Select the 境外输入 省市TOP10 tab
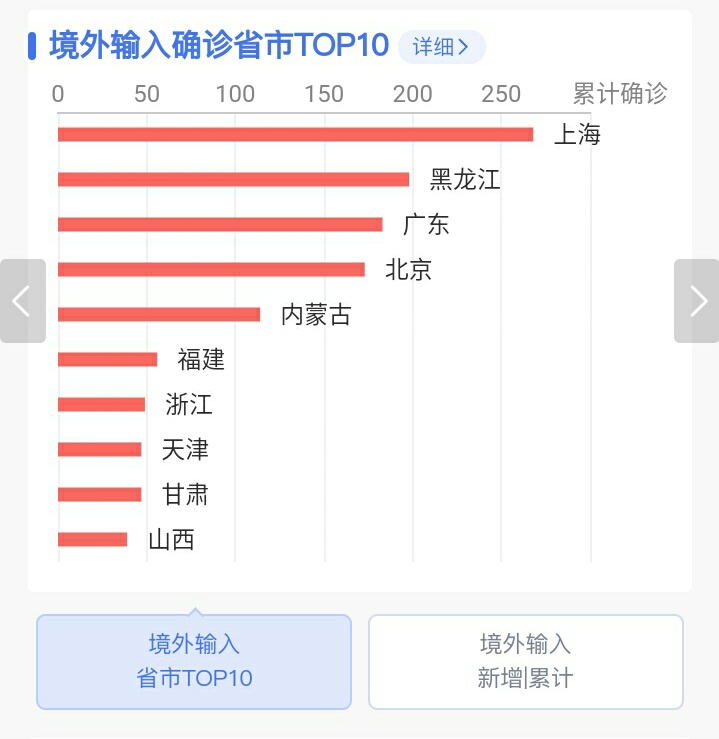This screenshot has height=739, width=719. pos(194,661)
